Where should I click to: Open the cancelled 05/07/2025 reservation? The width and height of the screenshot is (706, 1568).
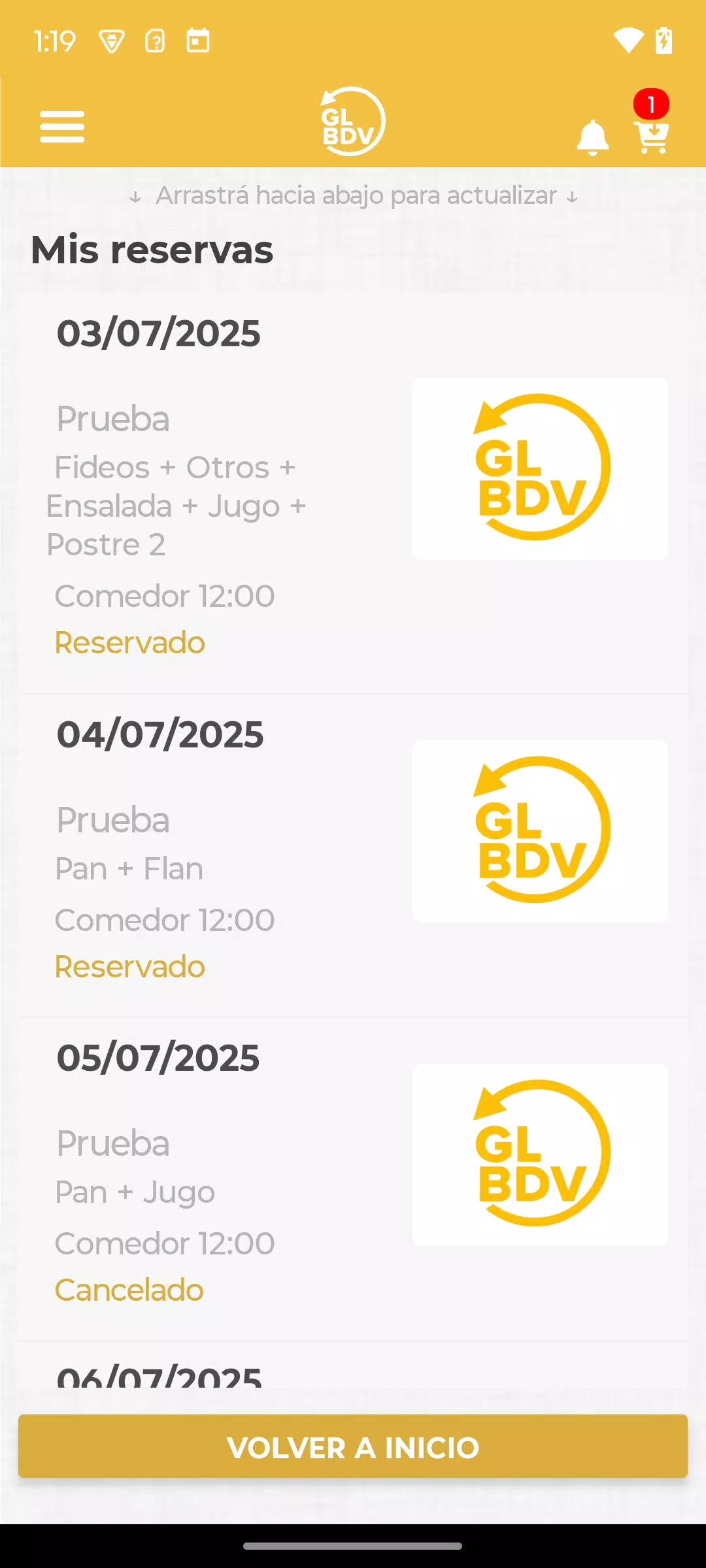tap(353, 1179)
